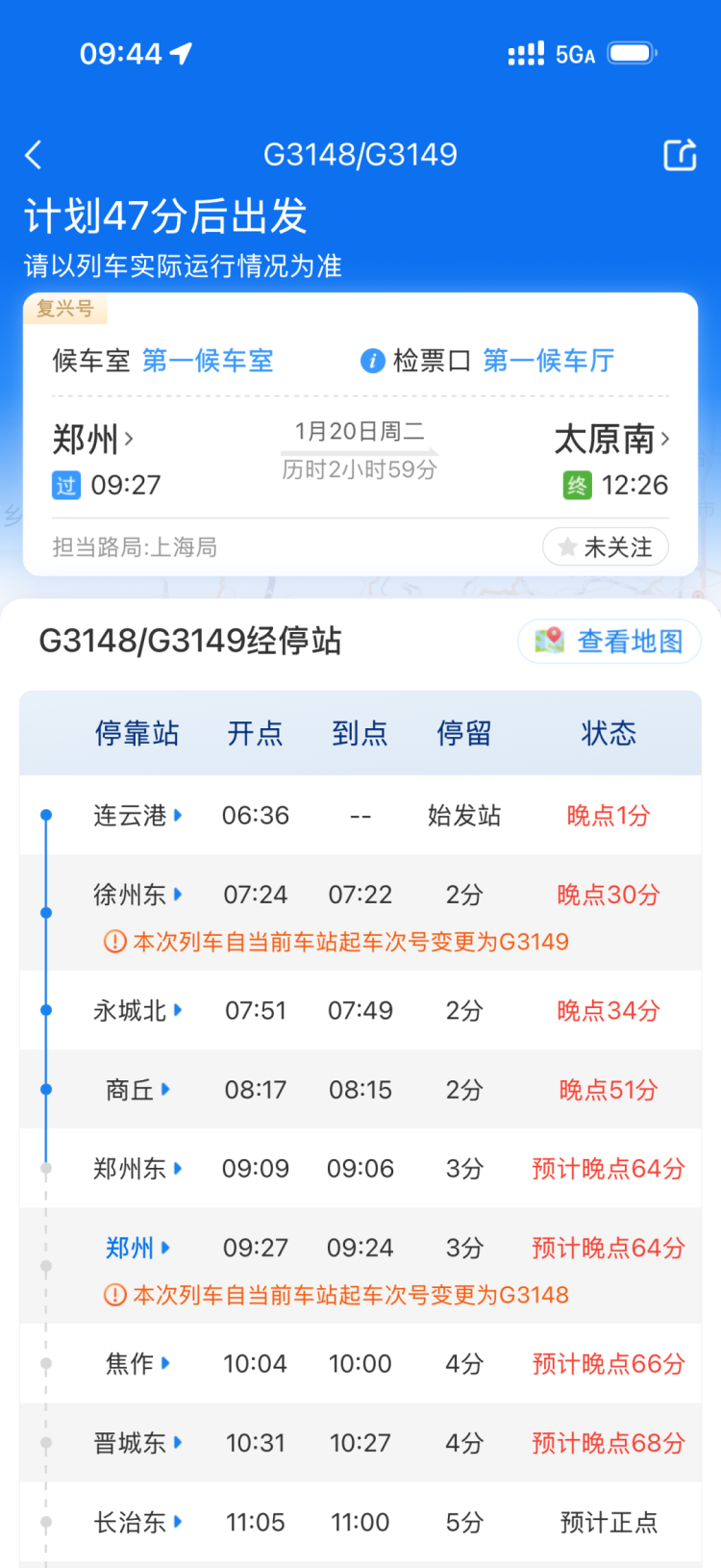Open 徐州东 station in stop list
Viewport: 721px width, 1568px height.
[137, 895]
